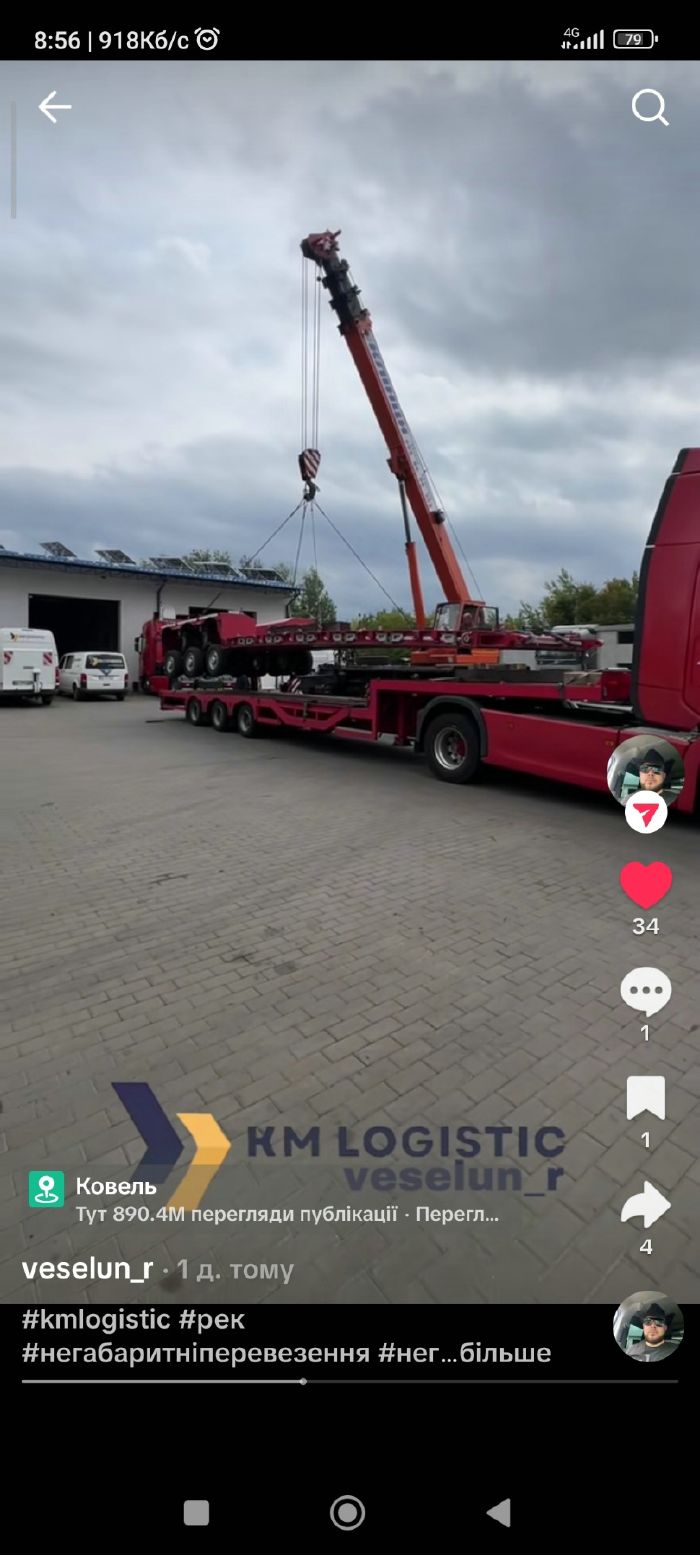Share this video using the arrow icon

[645, 1205]
